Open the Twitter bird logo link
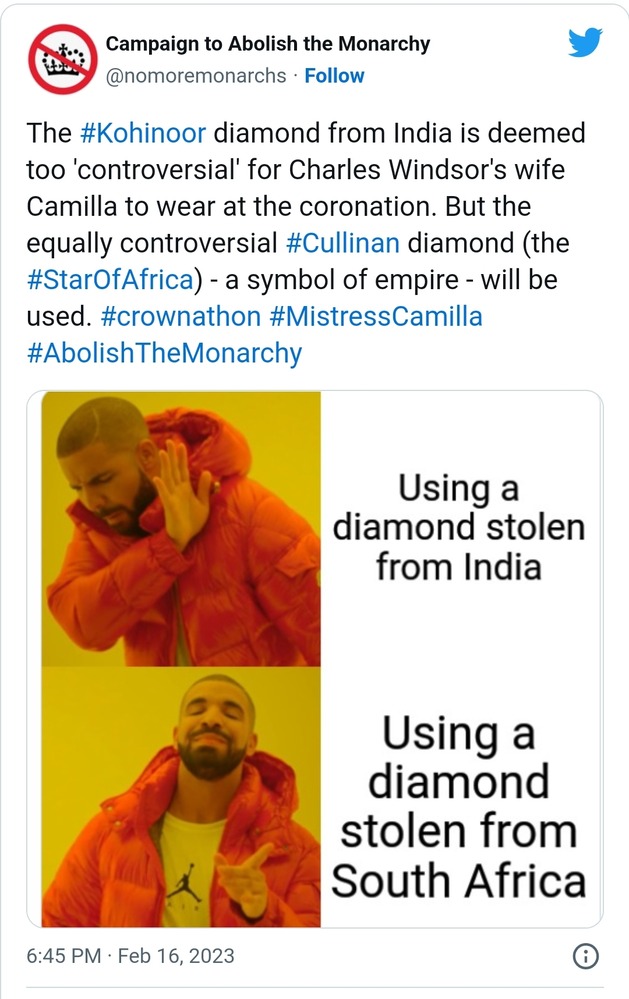The image size is (629, 999). (585, 42)
